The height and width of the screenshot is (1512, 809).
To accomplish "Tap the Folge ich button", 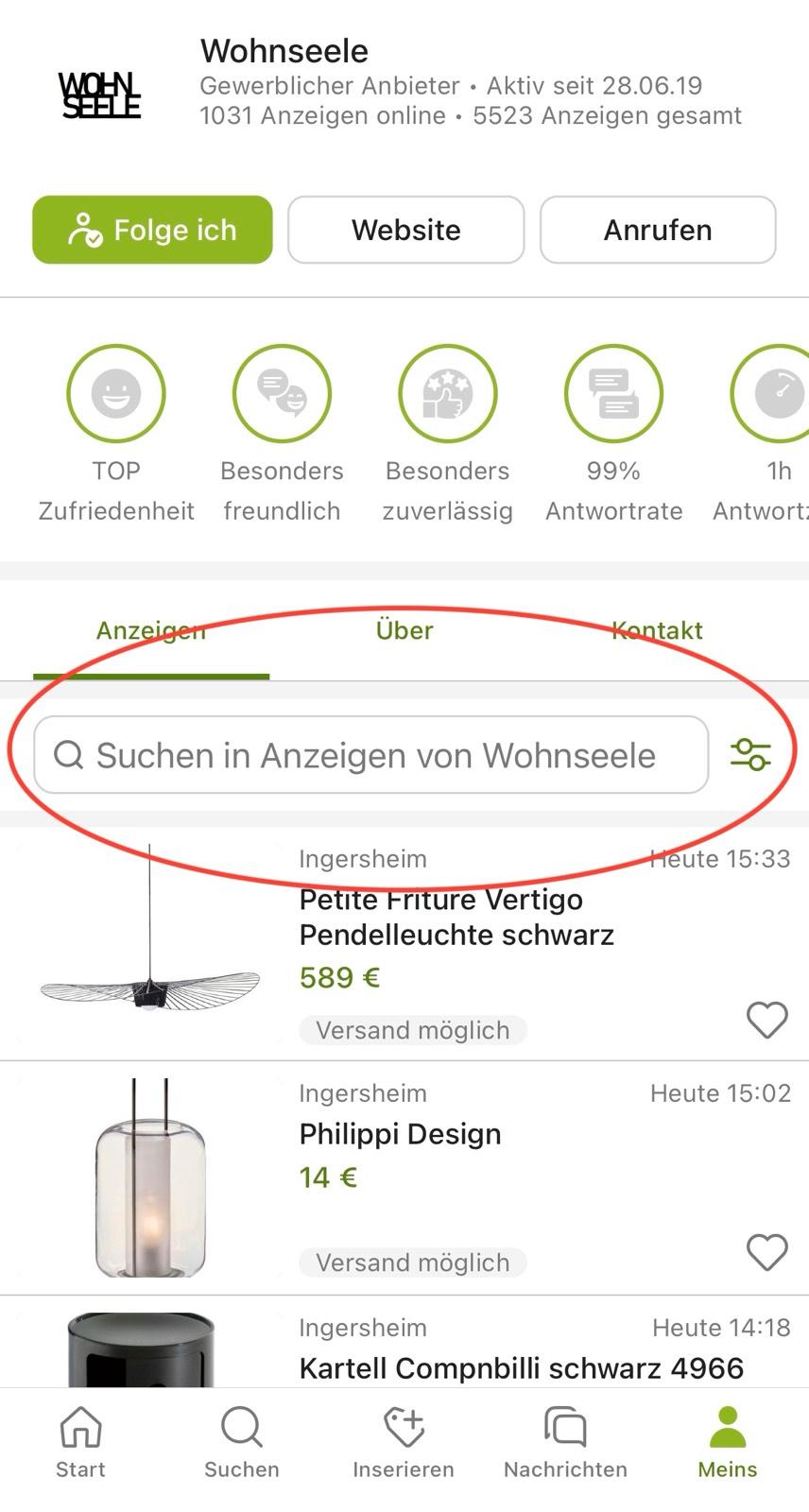I will (x=152, y=230).
